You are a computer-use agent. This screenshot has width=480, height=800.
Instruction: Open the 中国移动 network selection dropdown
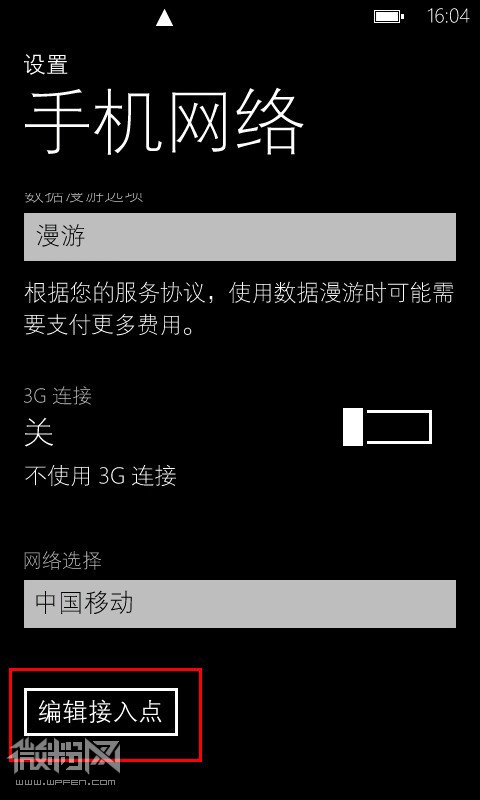(240, 604)
